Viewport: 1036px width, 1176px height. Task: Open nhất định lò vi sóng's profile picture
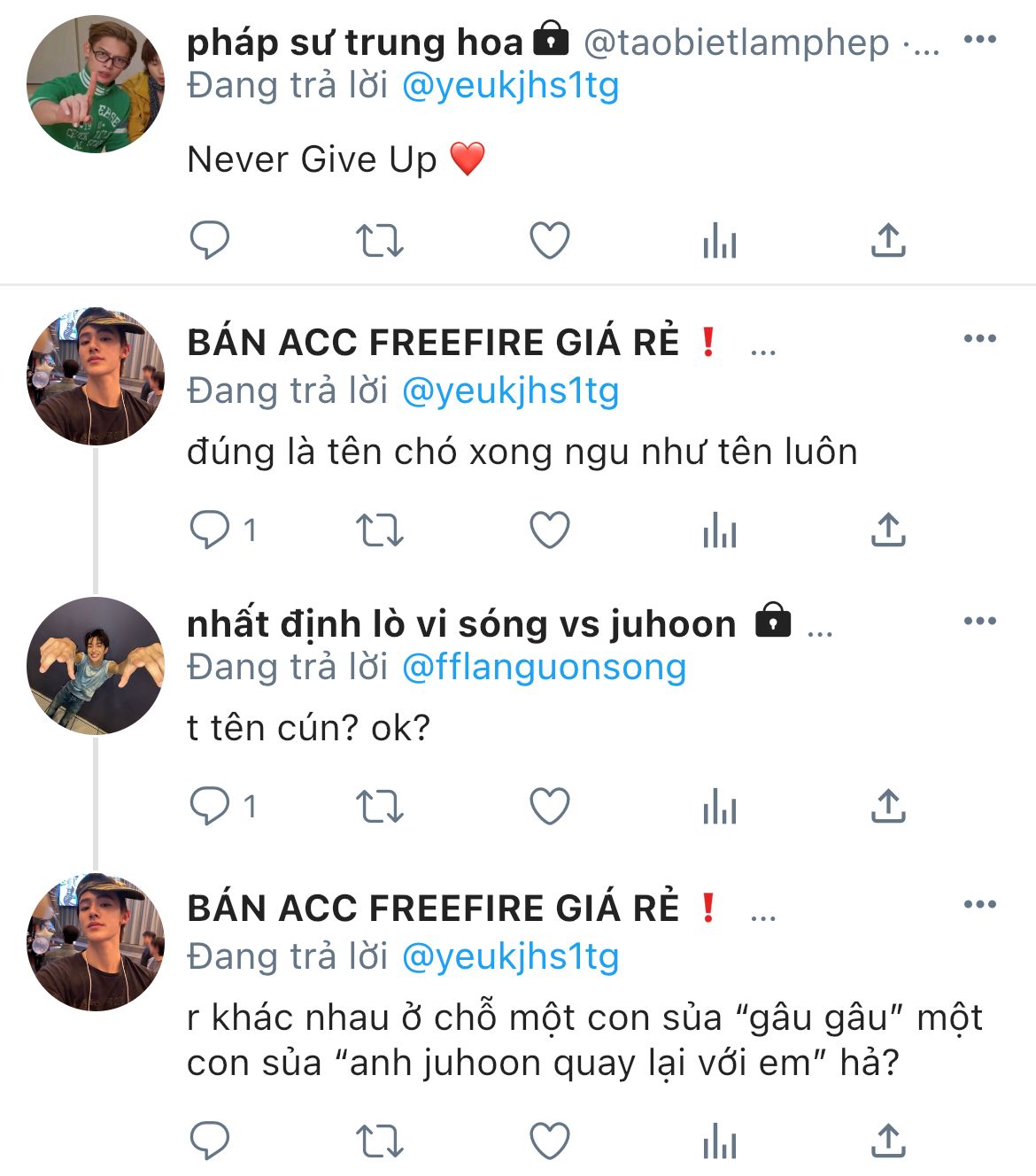[96, 666]
